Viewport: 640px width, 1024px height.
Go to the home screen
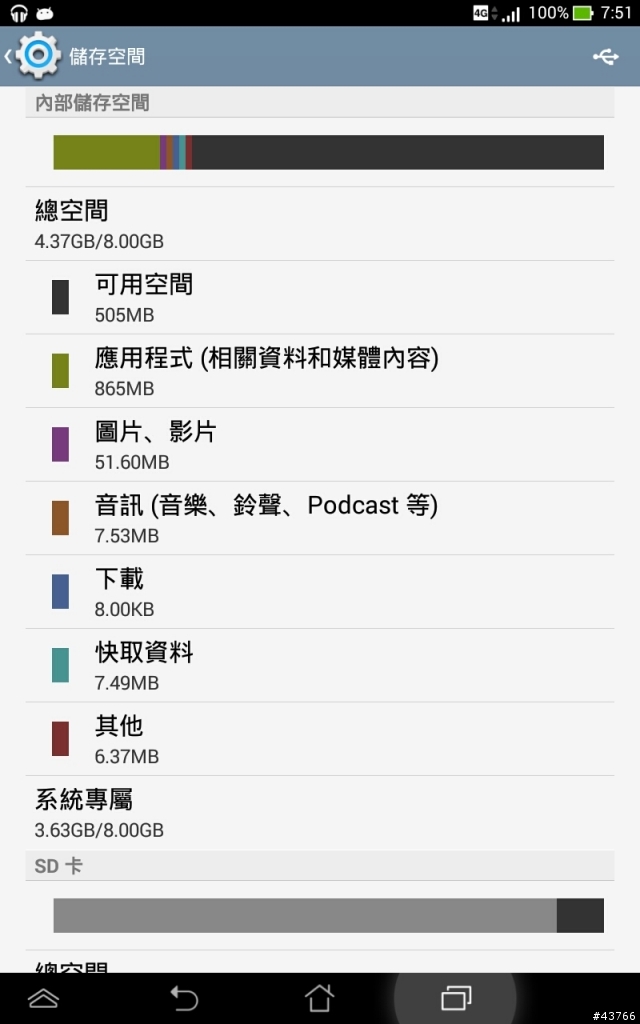(x=319, y=999)
